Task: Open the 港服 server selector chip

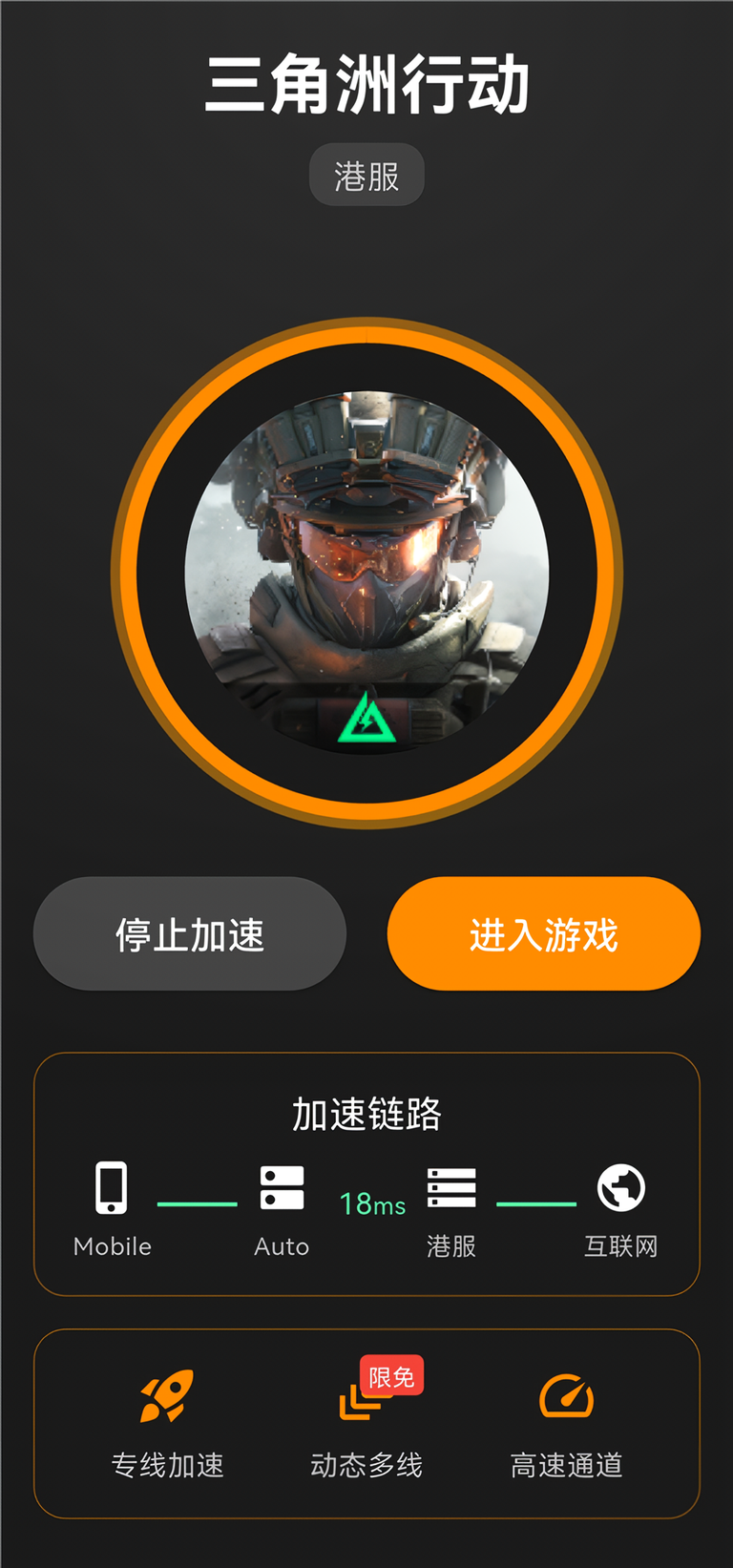Action: (x=366, y=176)
